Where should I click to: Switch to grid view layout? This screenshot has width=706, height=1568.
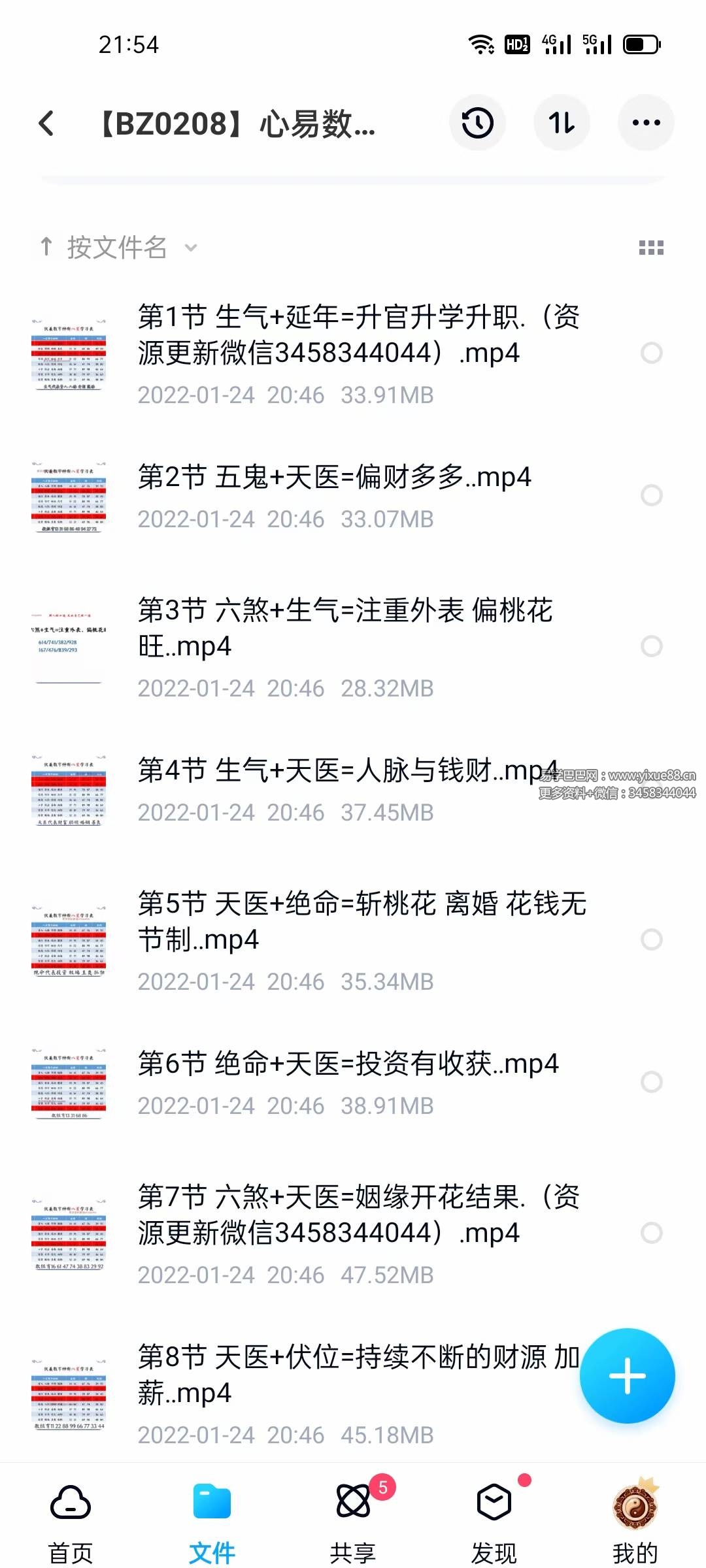(652, 247)
